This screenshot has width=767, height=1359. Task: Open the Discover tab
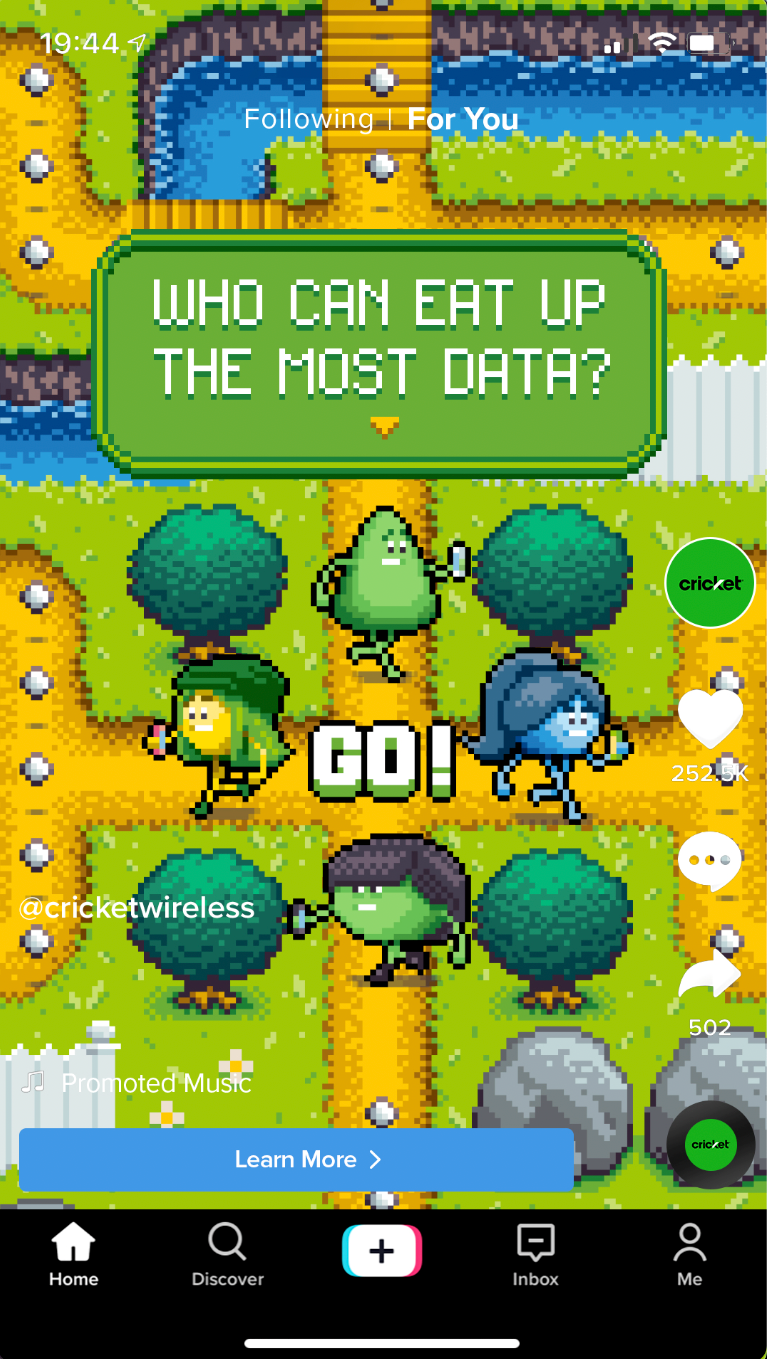[x=228, y=1256]
